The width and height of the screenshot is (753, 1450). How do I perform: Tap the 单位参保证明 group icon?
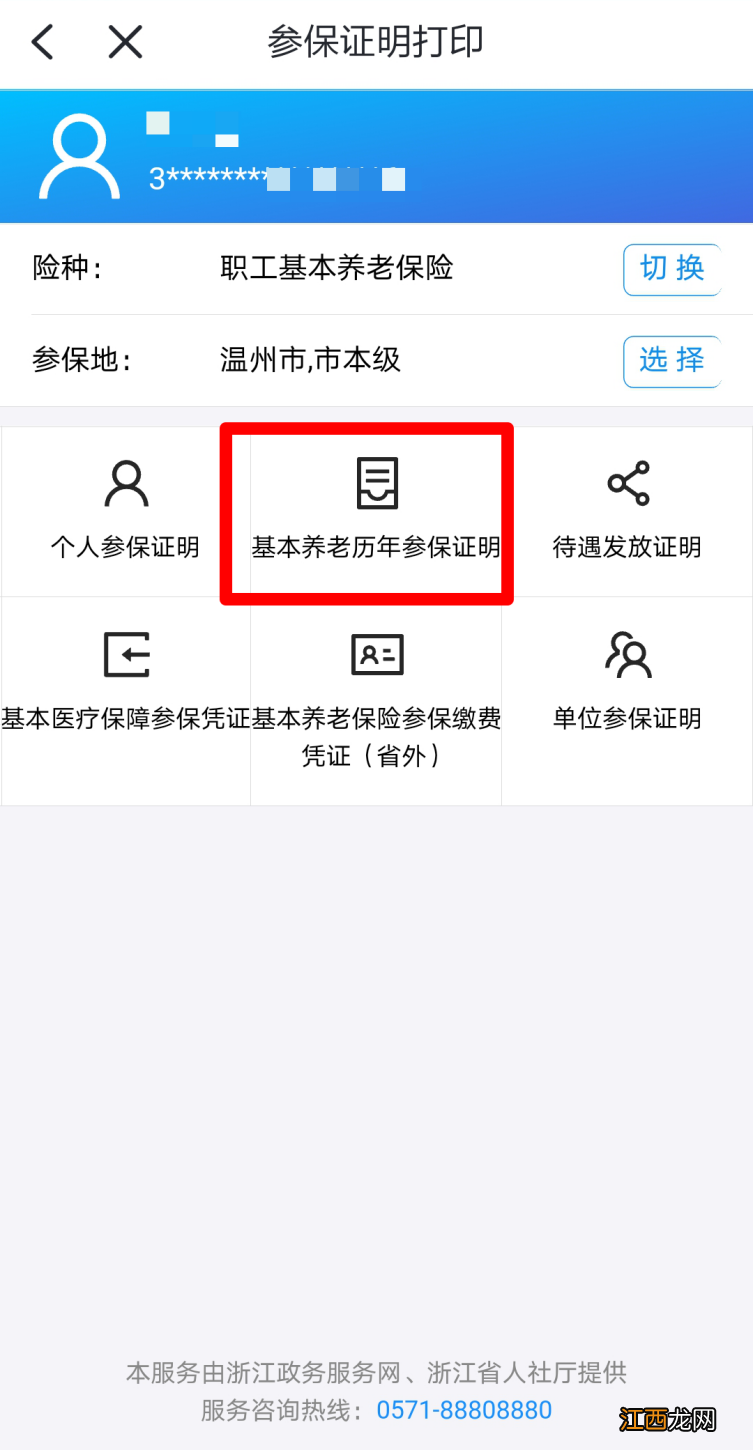[x=628, y=654]
